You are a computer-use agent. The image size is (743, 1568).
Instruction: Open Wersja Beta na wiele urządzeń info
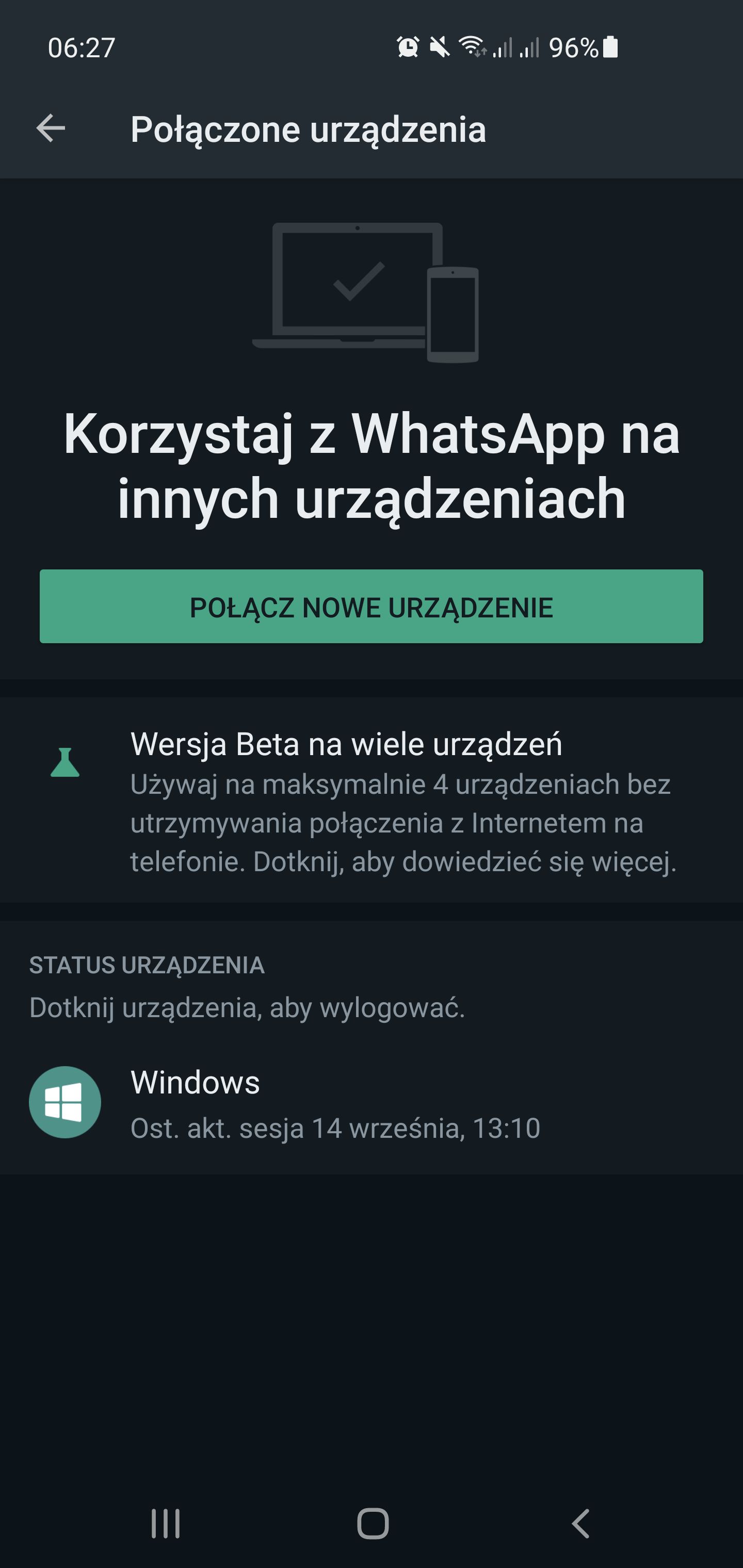[x=372, y=801]
